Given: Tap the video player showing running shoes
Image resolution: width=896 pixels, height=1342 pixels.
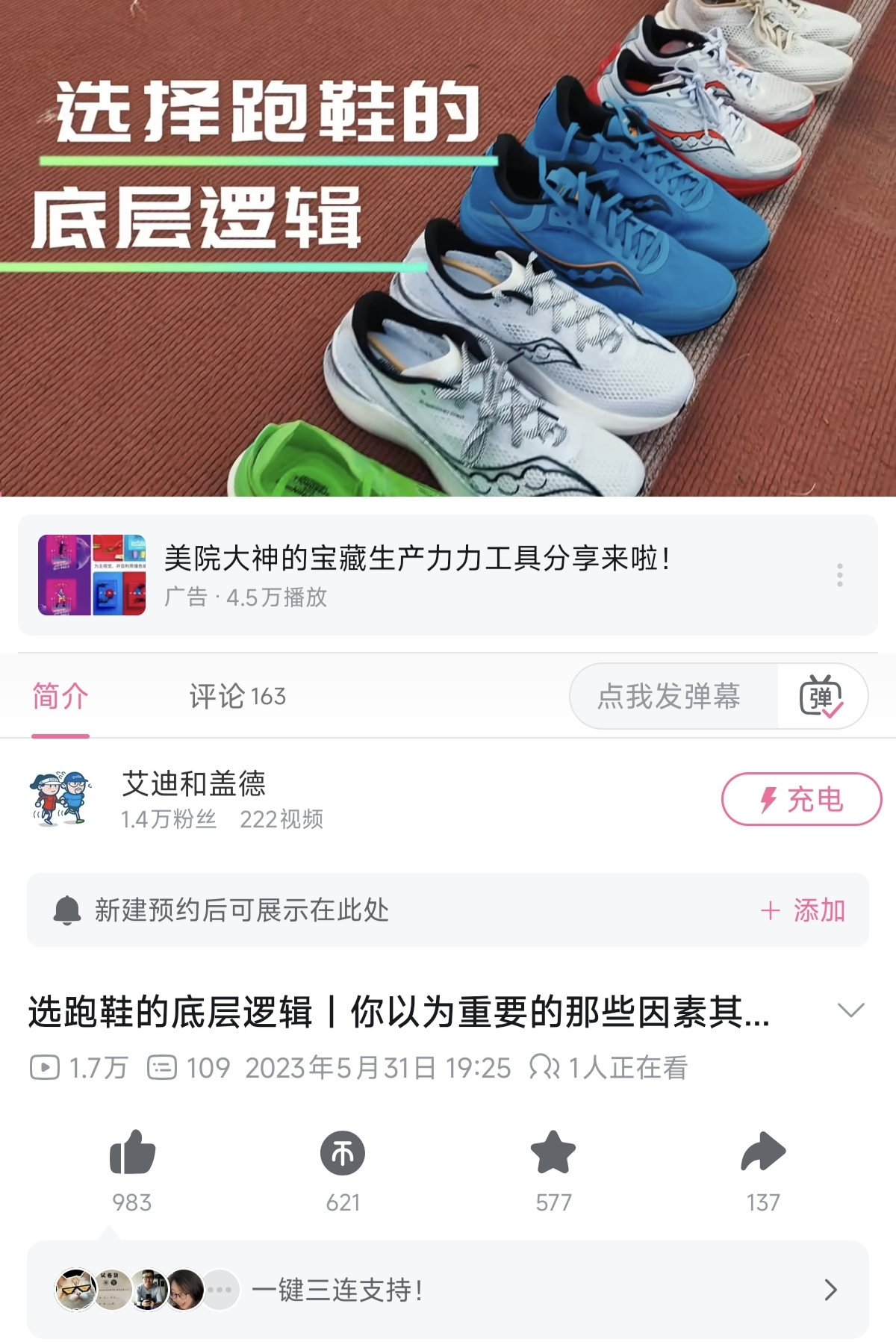Looking at the screenshot, I should click(448, 248).
